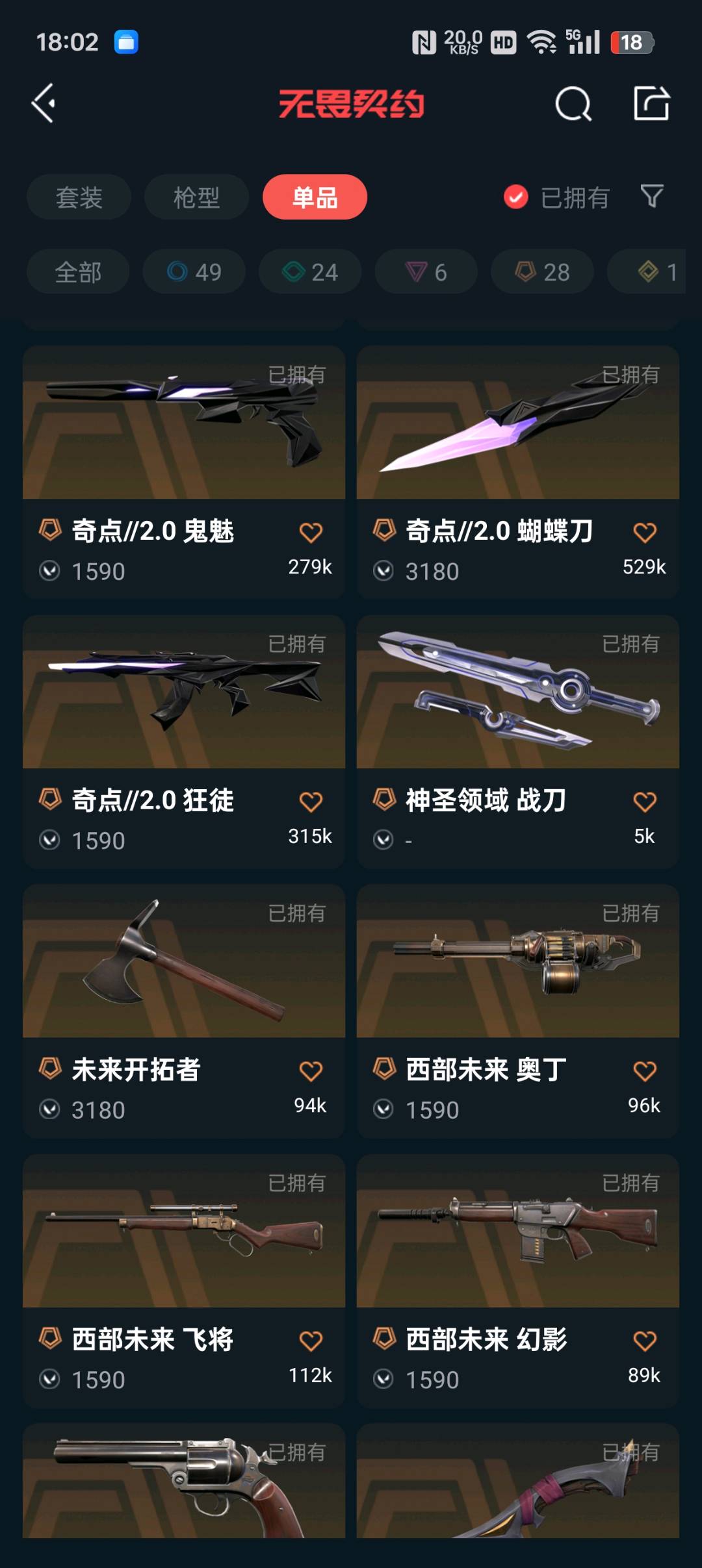Like the 未来开拓者 axe skin
The width and height of the screenshot is (702, 1568).
tap(311, 1071)
